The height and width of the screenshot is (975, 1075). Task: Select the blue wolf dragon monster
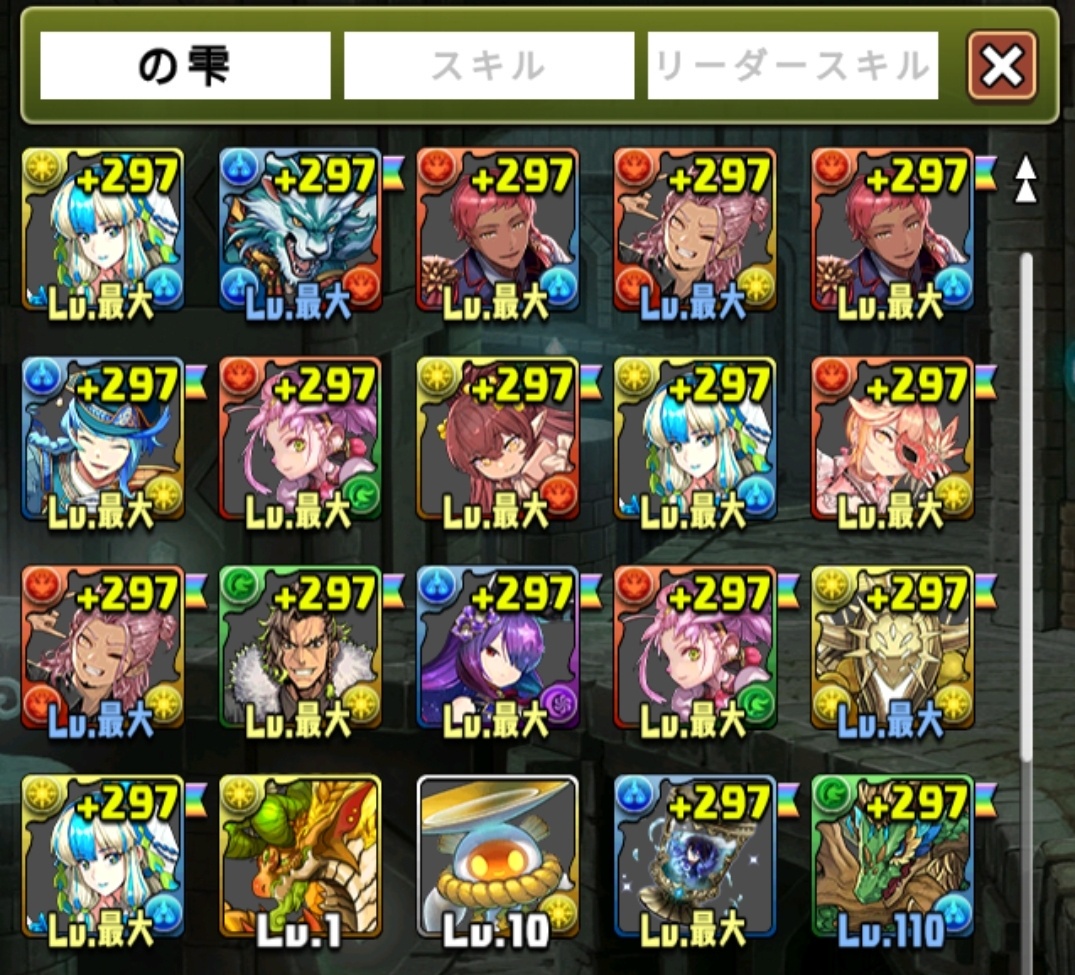tap(300, 231)
